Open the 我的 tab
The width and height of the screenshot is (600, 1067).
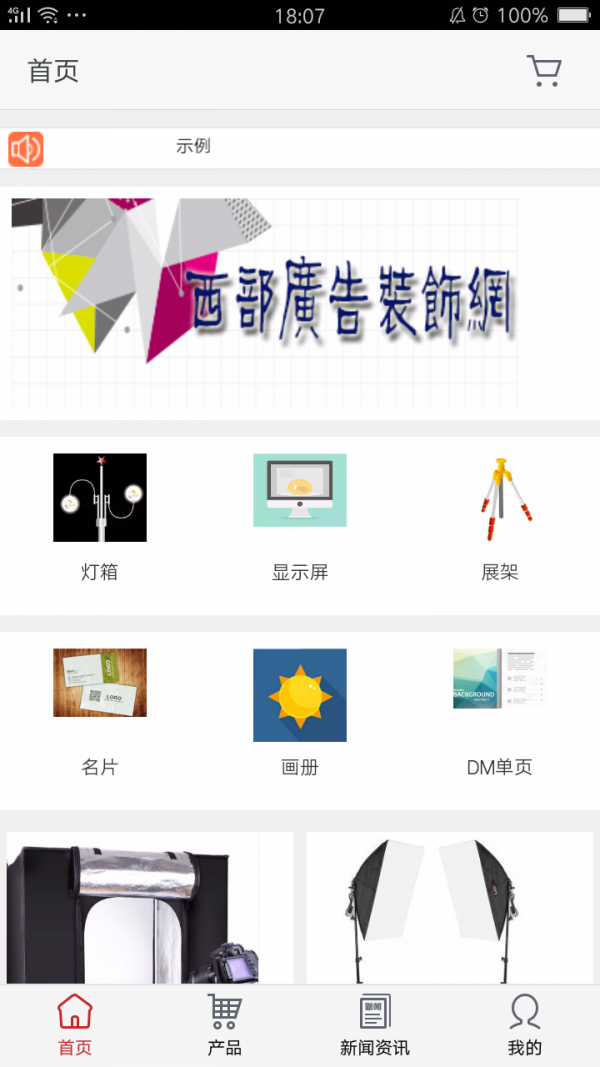(524, 1025)
